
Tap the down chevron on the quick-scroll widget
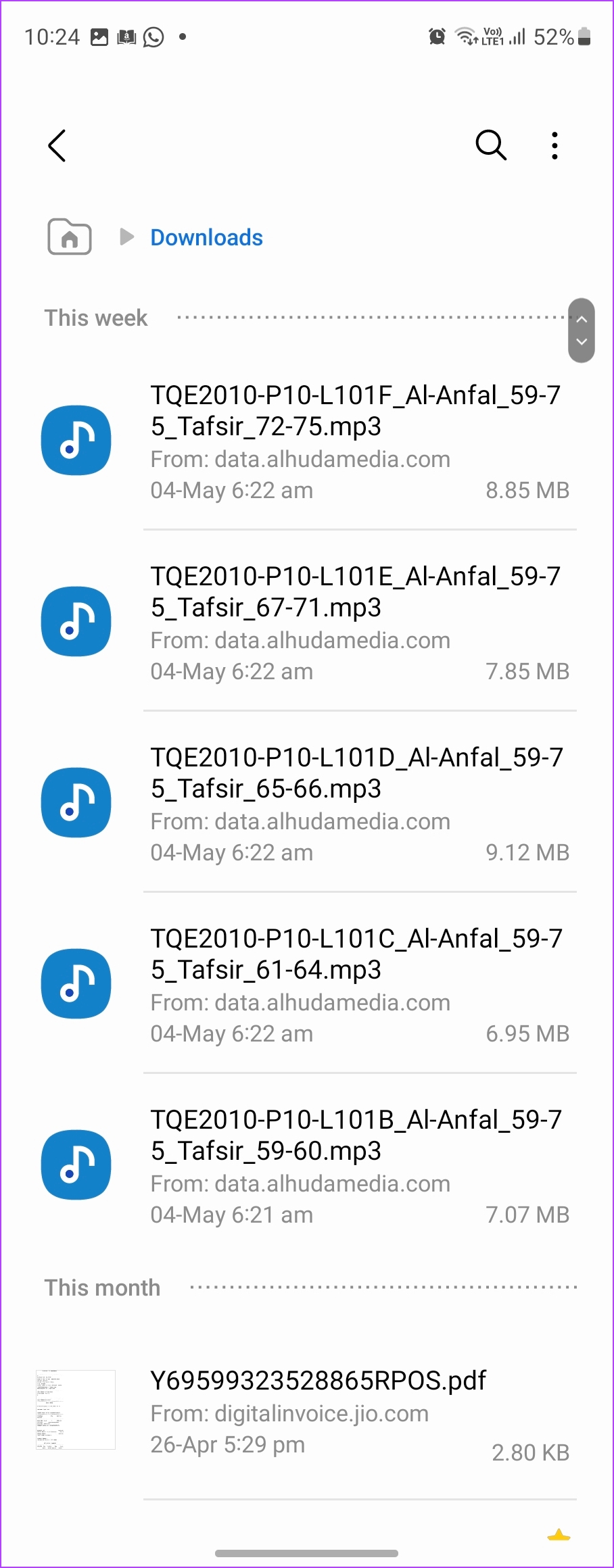click(581, 343)
